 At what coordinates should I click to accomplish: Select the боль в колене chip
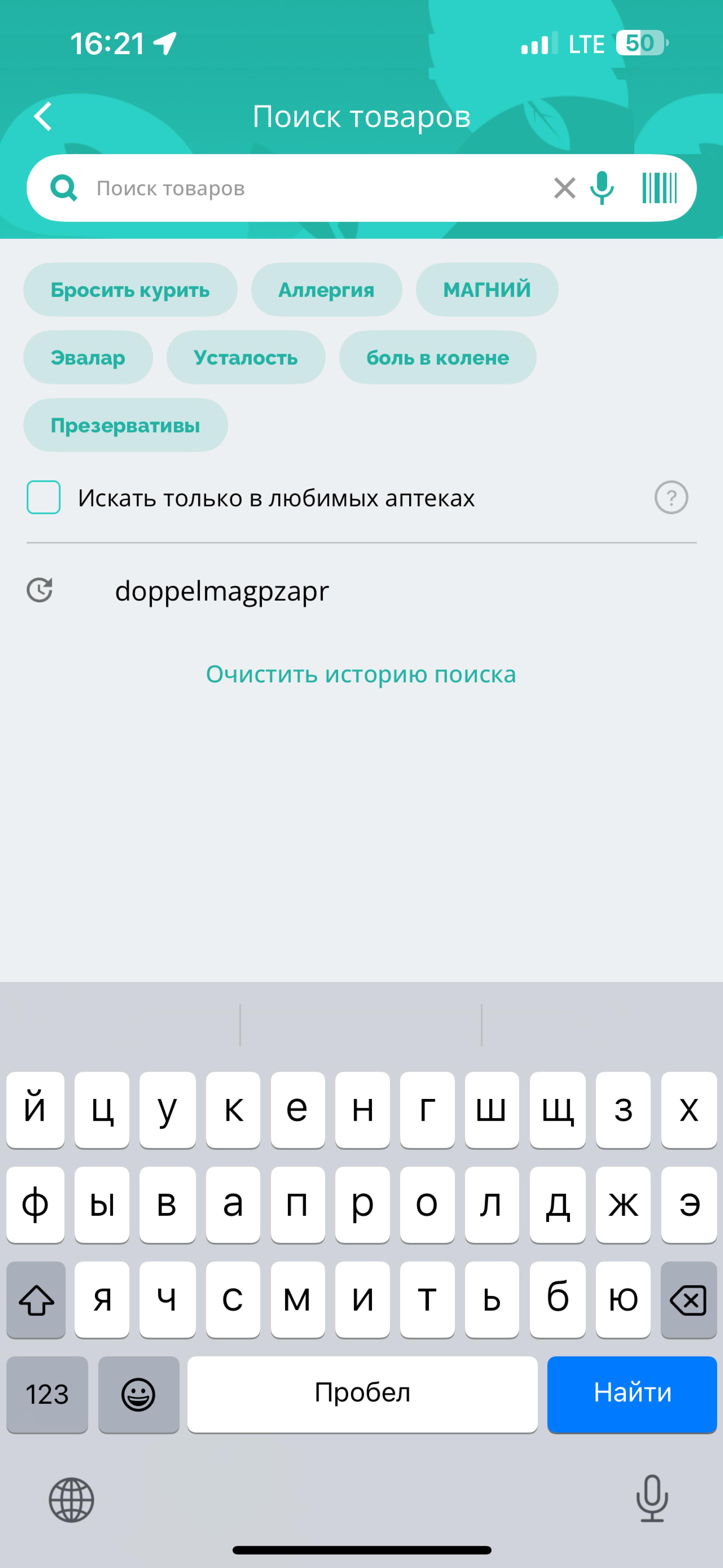coord(437,357)
